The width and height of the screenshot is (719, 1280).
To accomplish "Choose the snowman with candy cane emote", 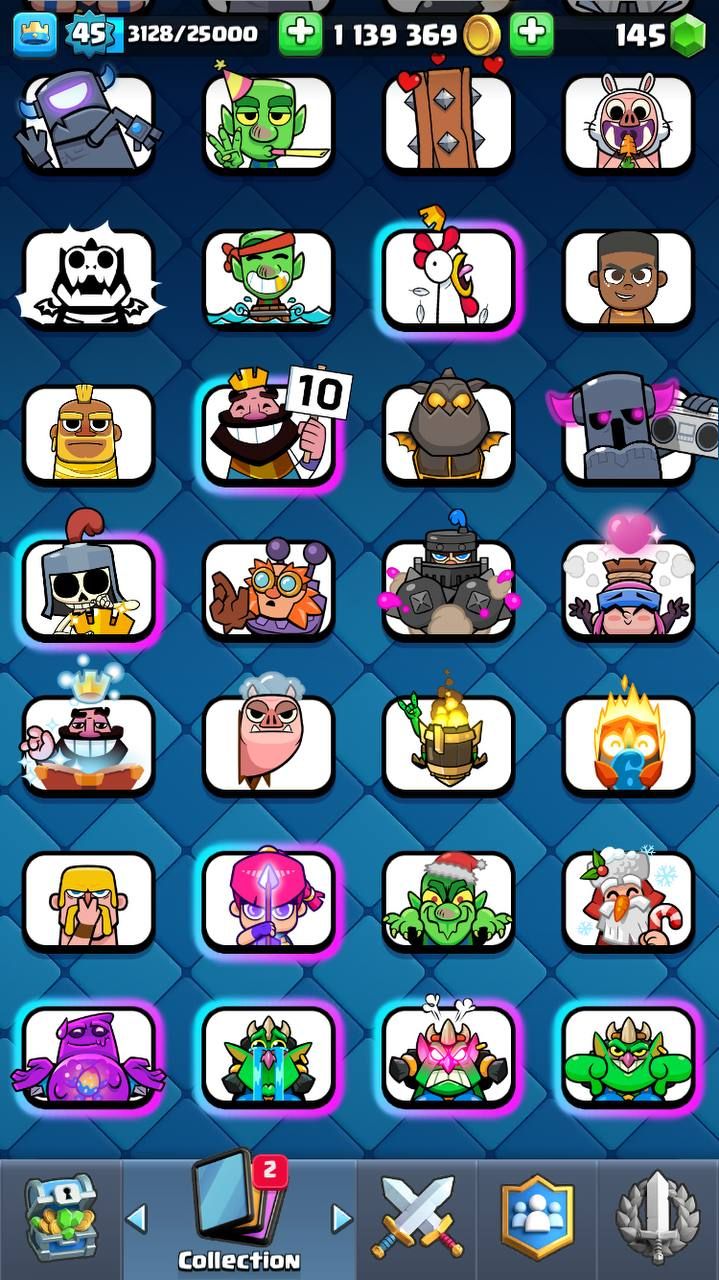I will [x=628, y=899].
